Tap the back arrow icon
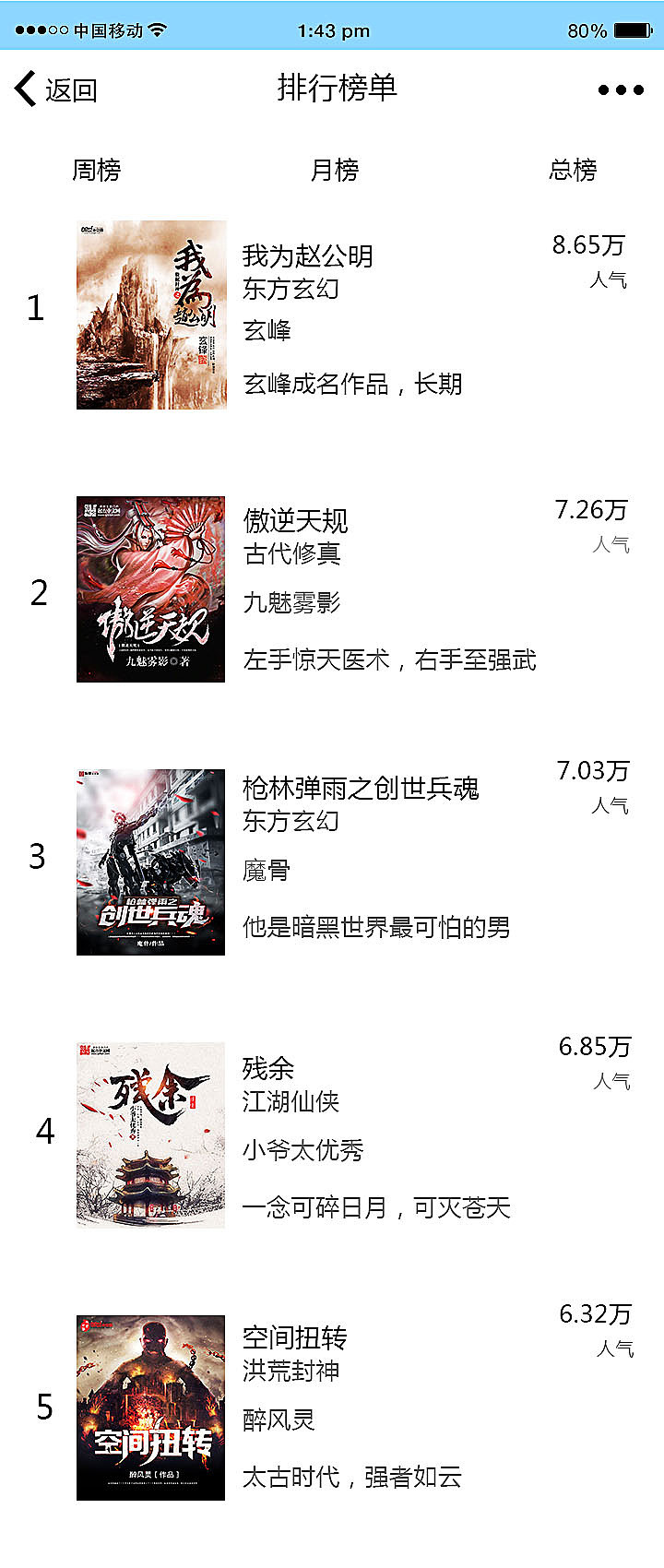The height and width of the screenshot is (1568, 664). click(23, 88)
